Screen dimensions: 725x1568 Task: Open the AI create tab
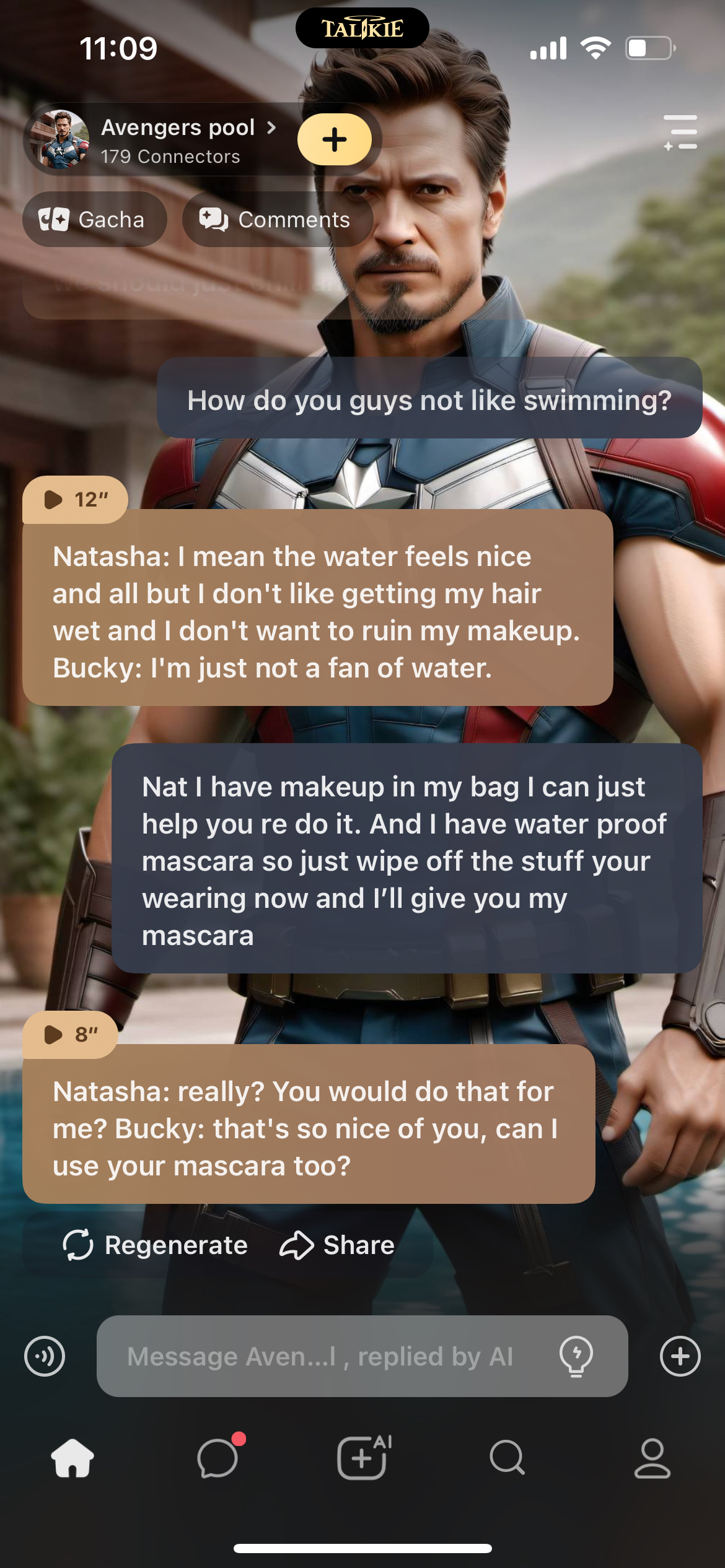[362, 1458]
